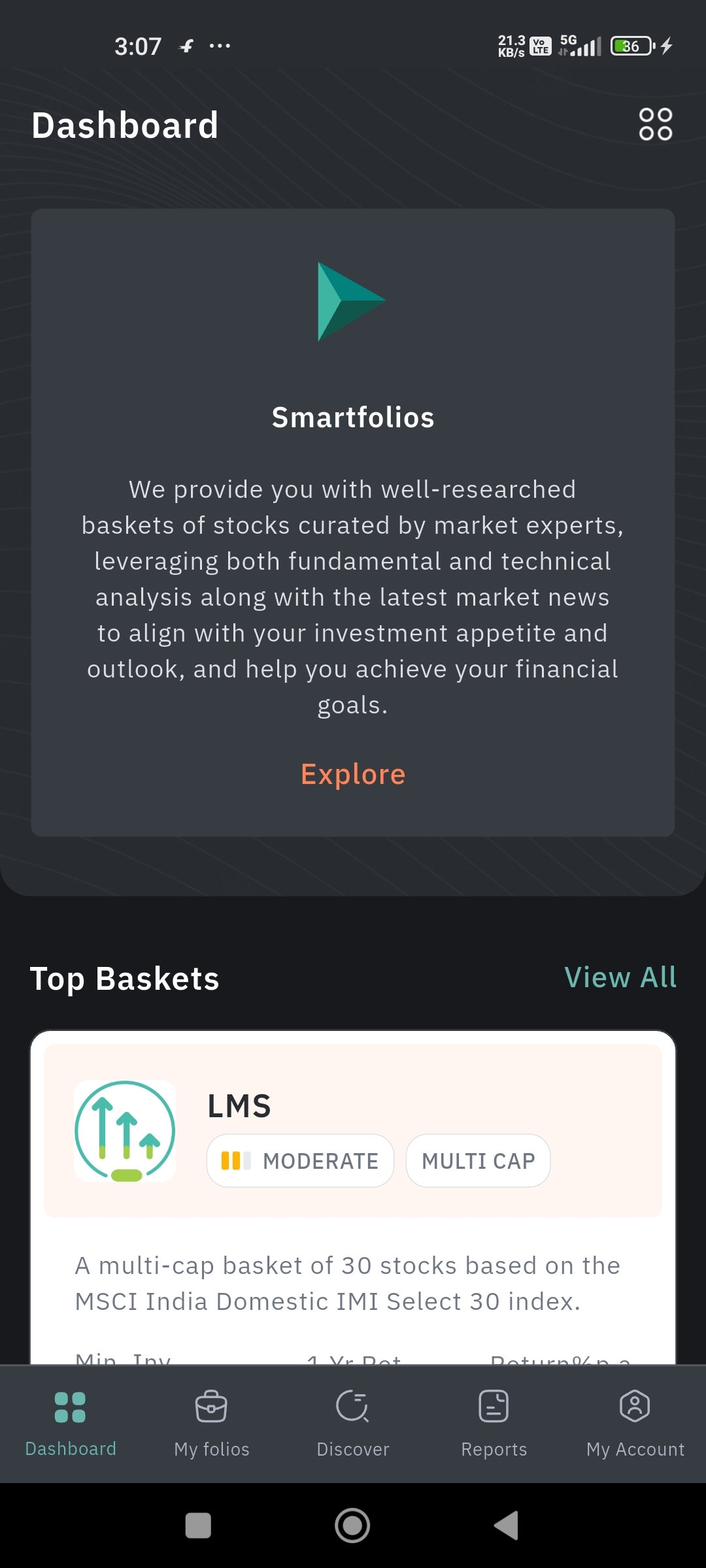Go back using system back button
The width and height of the screenshot is (706, 1568).
507,1526
